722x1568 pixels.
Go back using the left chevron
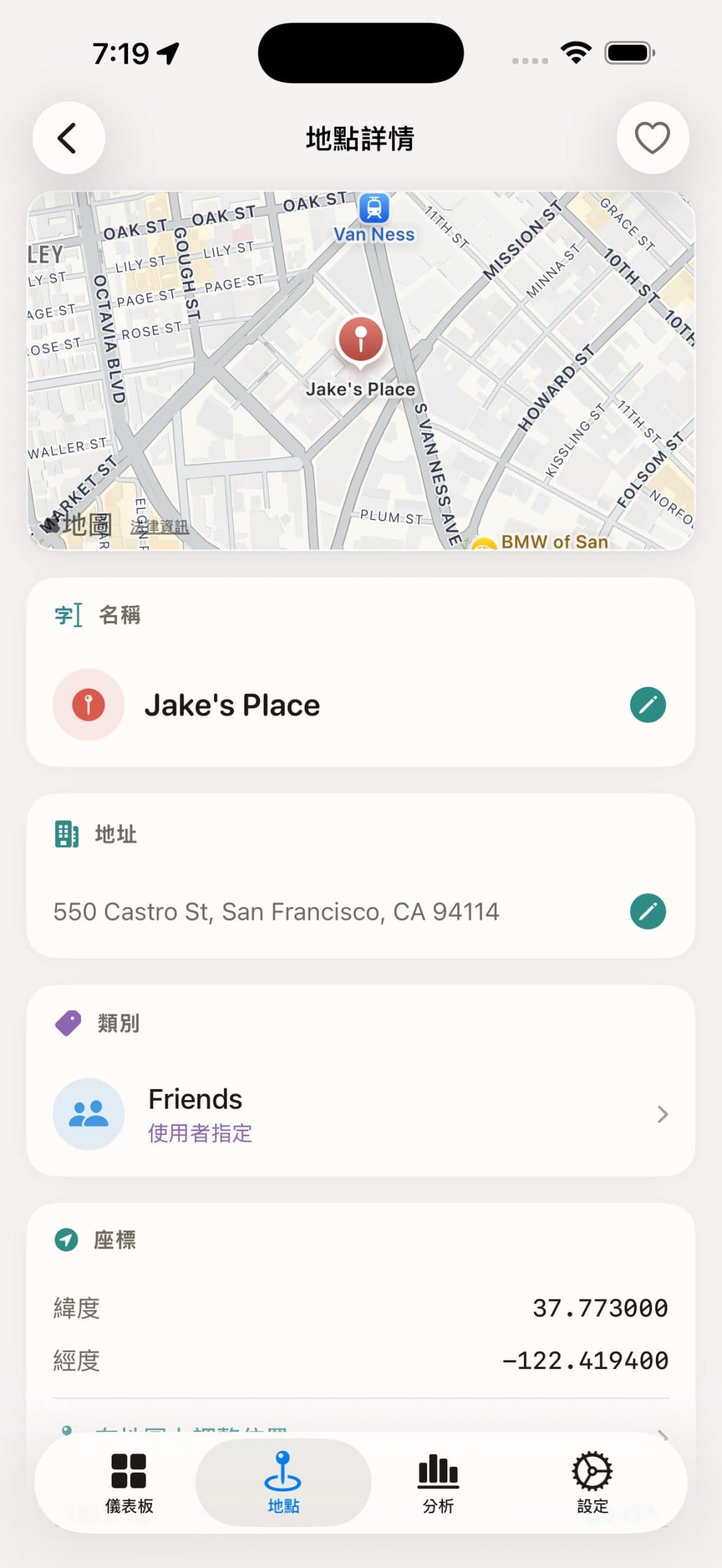69,138
